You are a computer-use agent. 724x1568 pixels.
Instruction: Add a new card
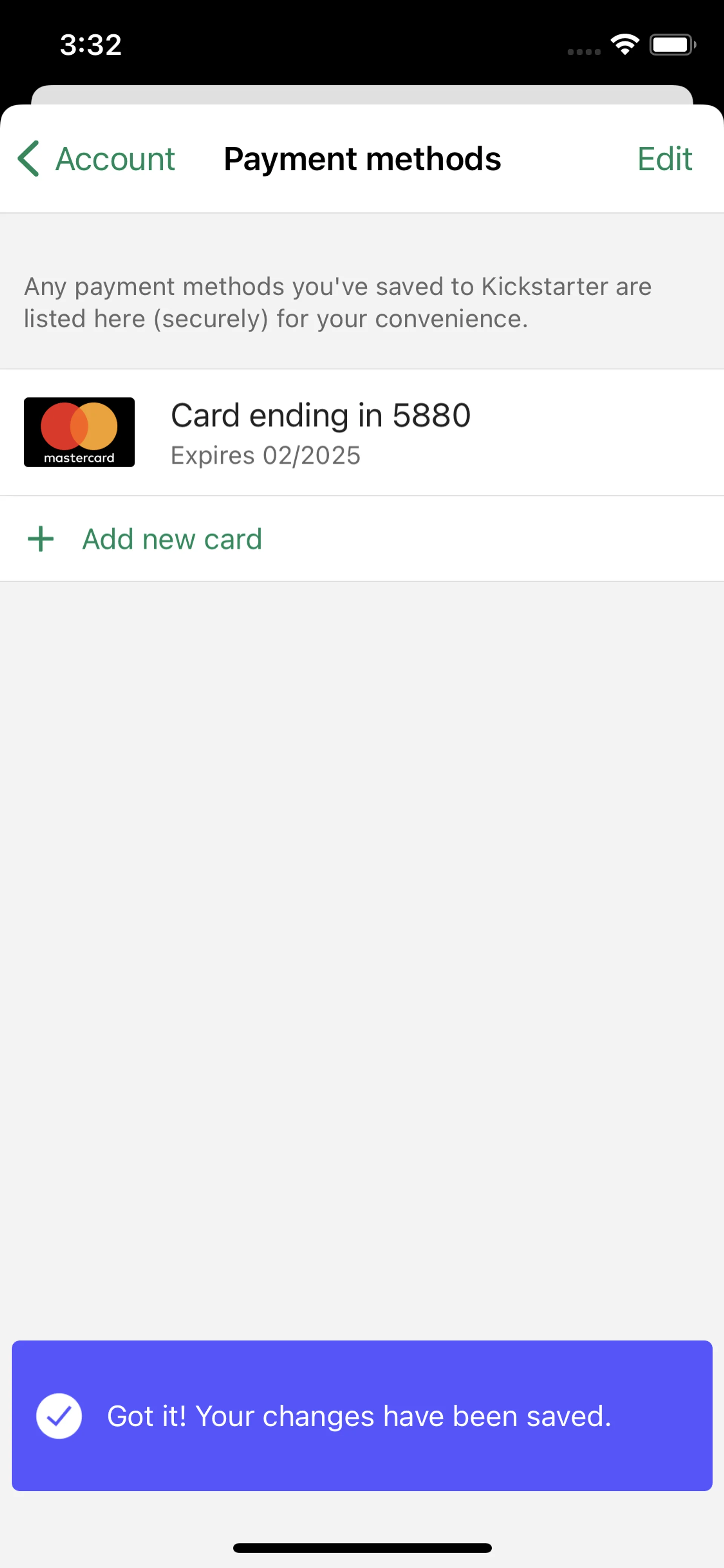point(172,539)
